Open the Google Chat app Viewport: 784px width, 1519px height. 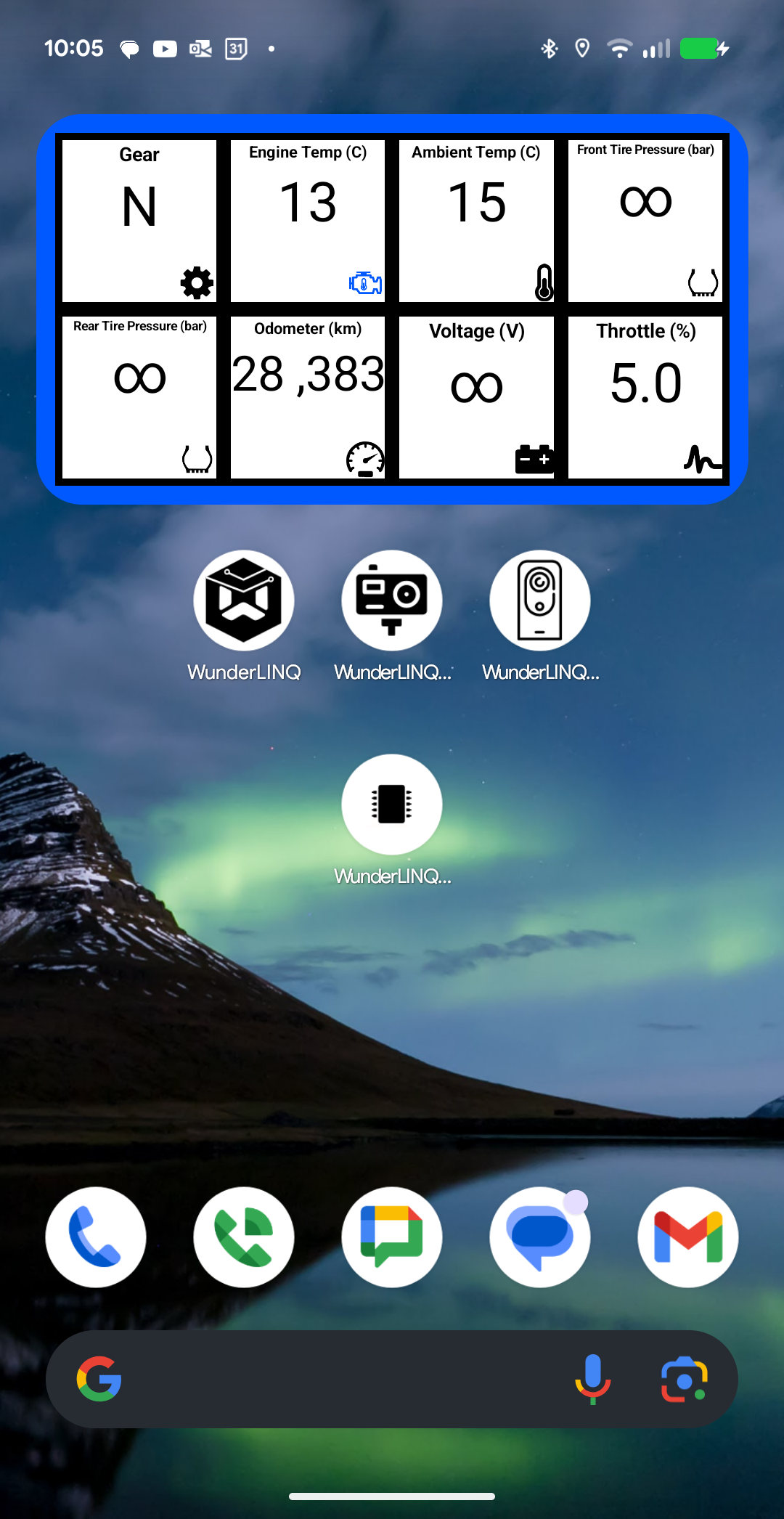[392, 1237]
